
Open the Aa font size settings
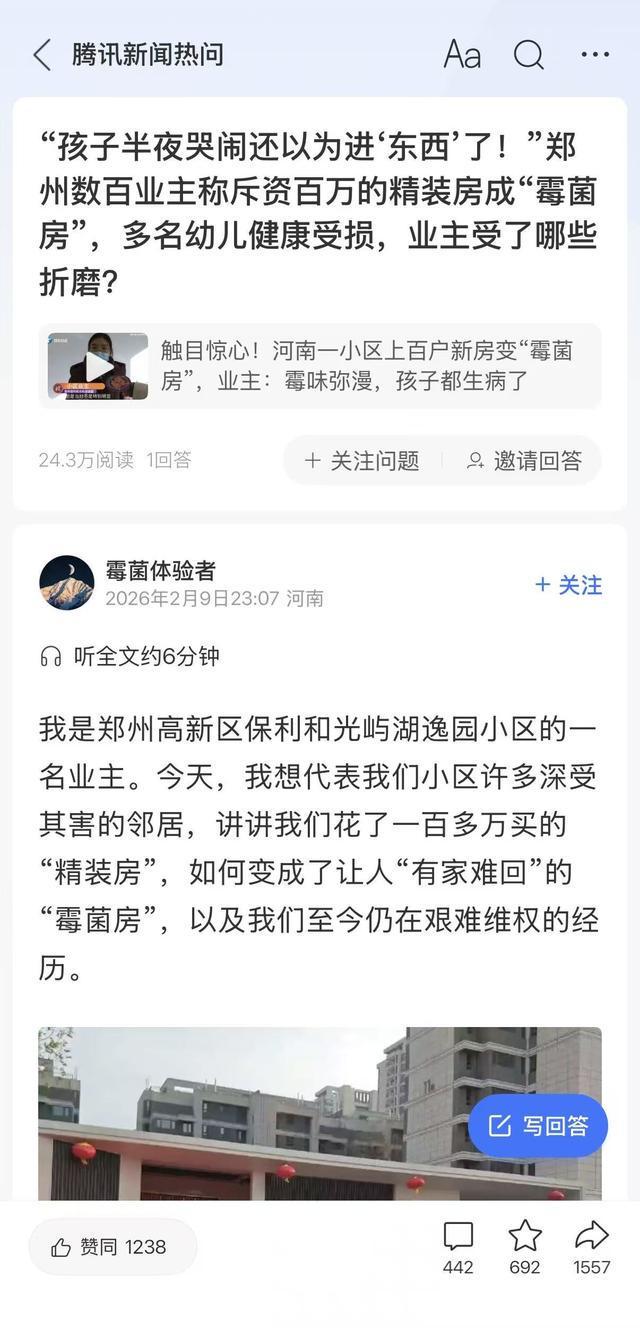point(462,55)
